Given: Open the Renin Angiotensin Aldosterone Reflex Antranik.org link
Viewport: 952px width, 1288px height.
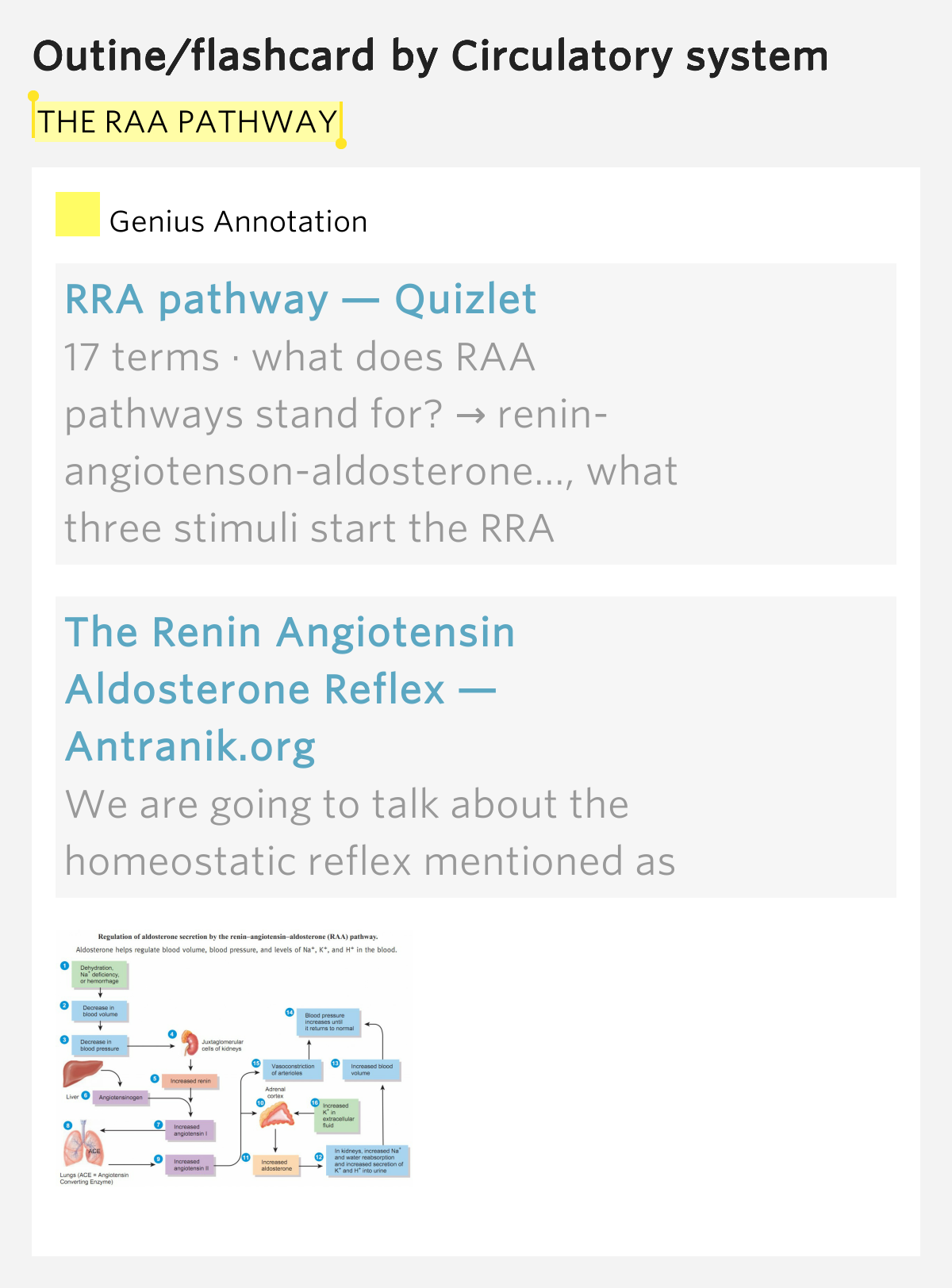Looking at the screenshot, I should [290, 688].
